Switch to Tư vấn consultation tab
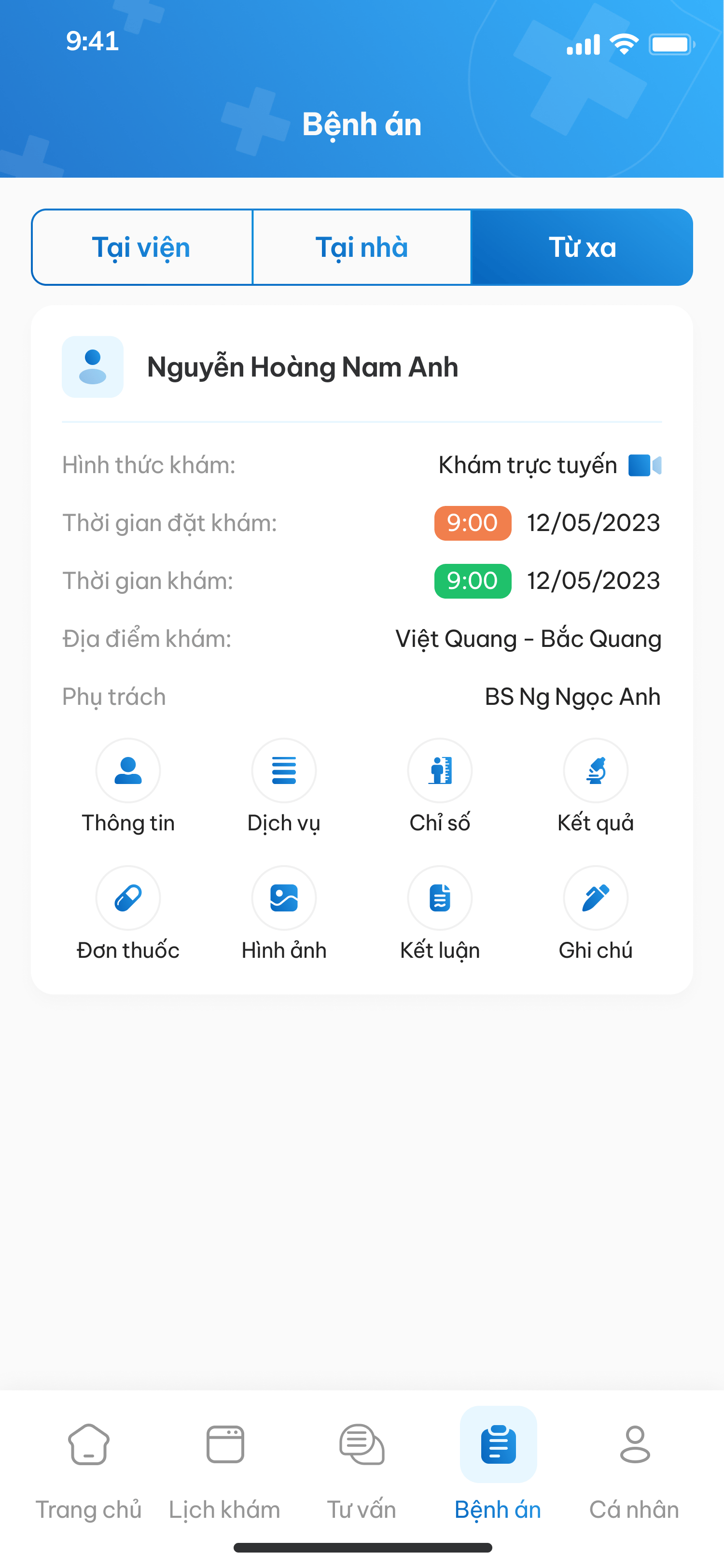 pyautogui.click(x=362, y=1468)
